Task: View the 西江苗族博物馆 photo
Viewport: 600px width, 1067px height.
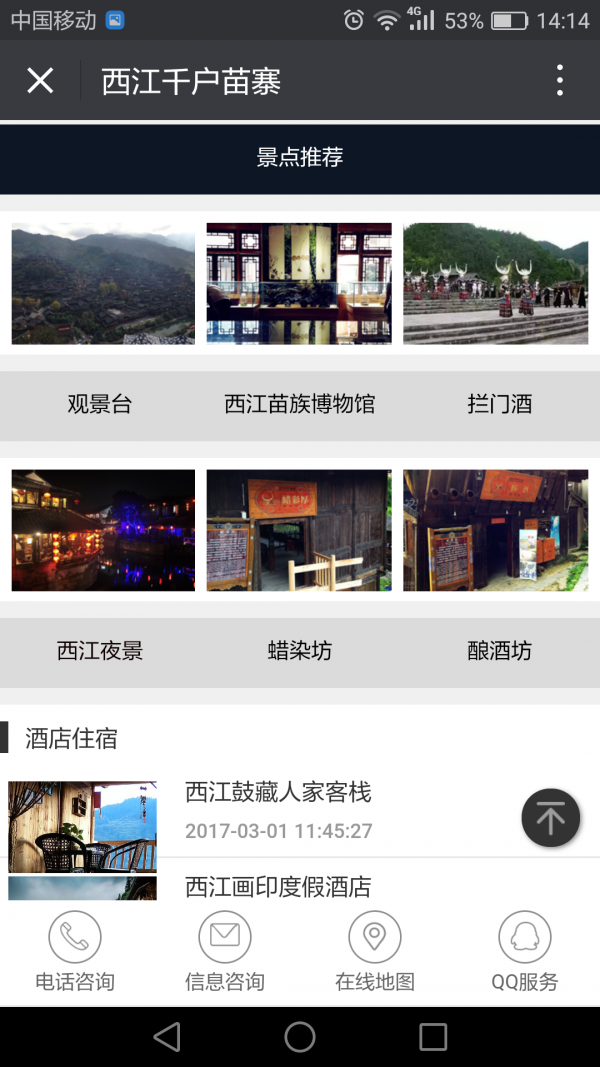Action: (299, 284)
